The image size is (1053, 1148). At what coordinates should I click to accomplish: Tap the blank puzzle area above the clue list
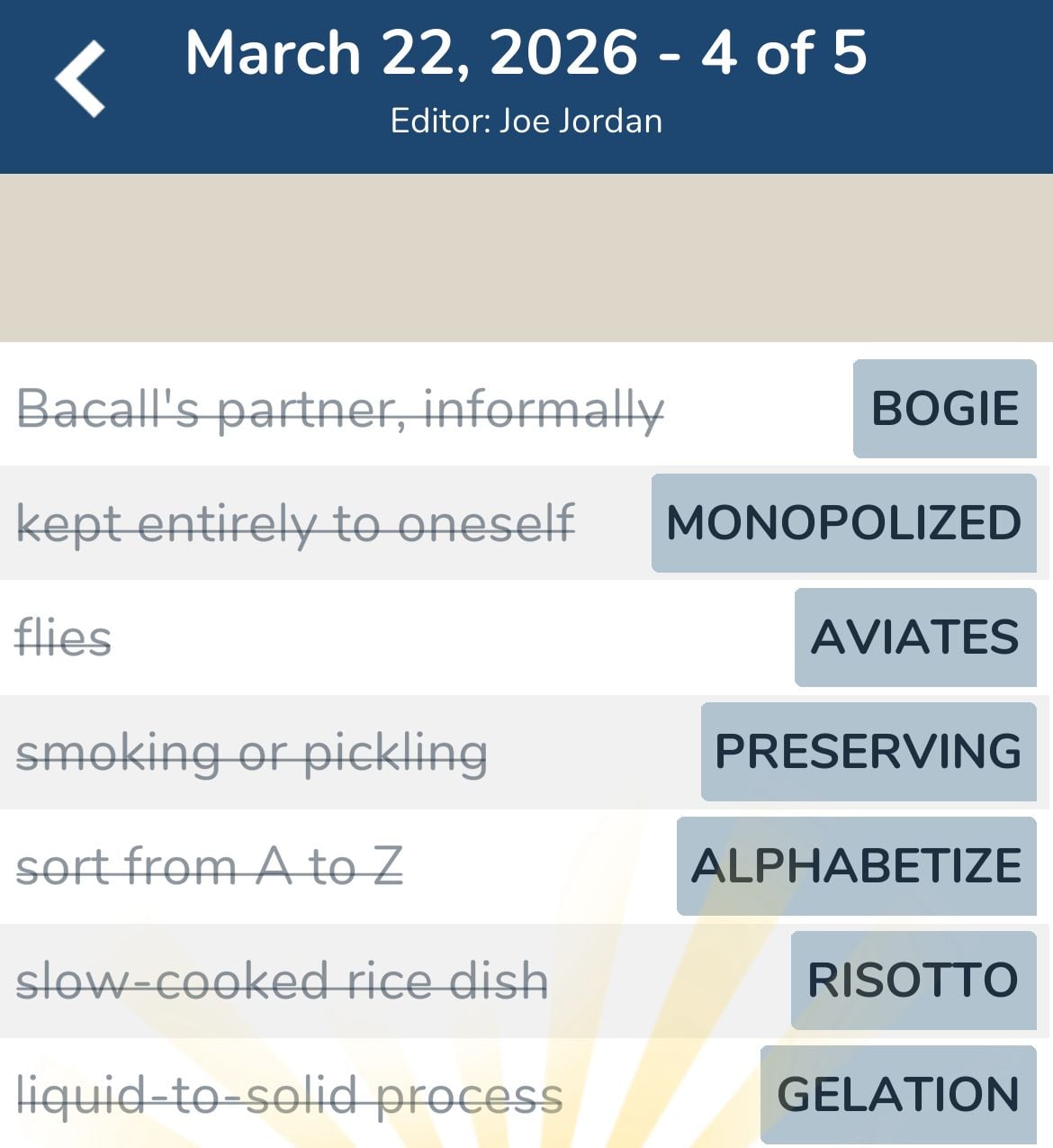[x=526, y=257]
